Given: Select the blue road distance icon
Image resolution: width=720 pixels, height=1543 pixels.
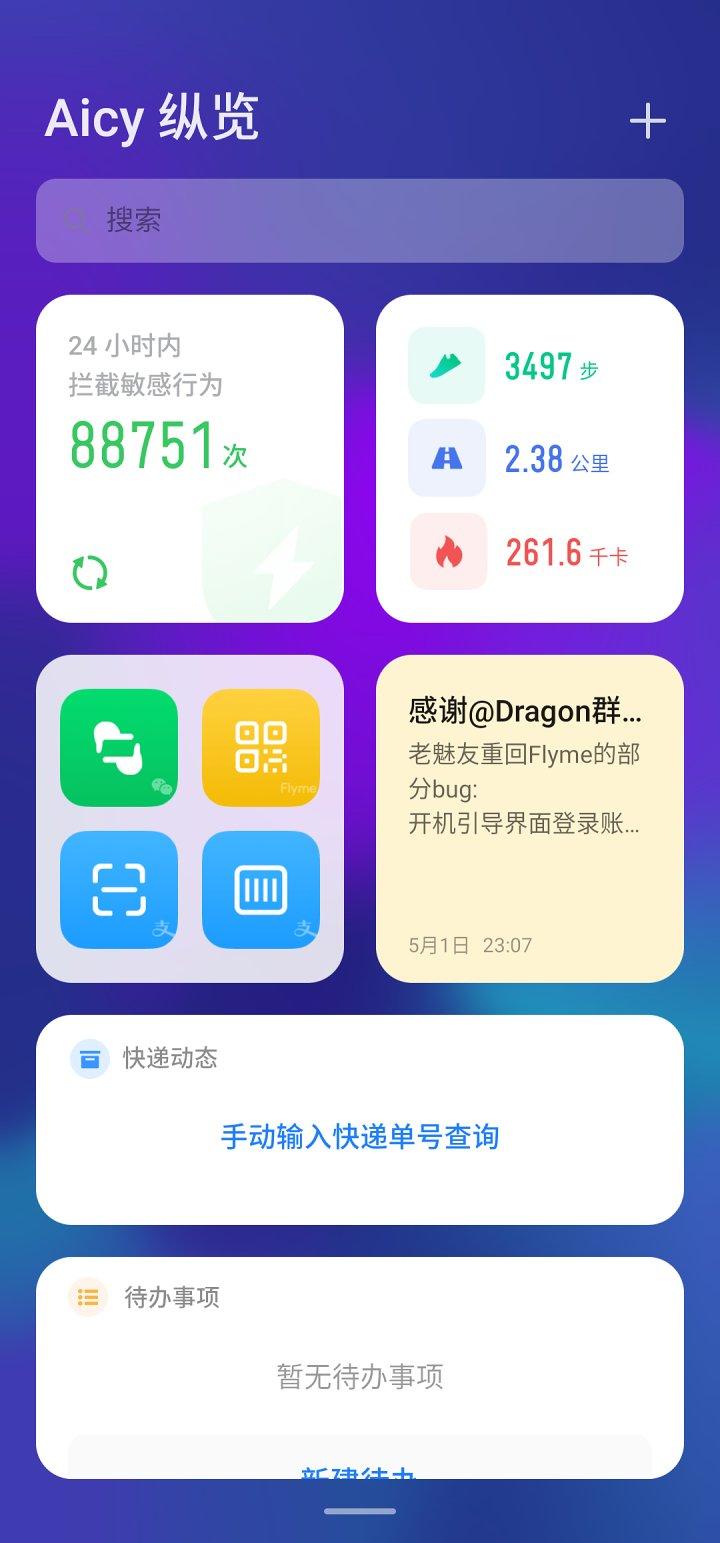Looking at the screenshot, I should coord(447,458).
